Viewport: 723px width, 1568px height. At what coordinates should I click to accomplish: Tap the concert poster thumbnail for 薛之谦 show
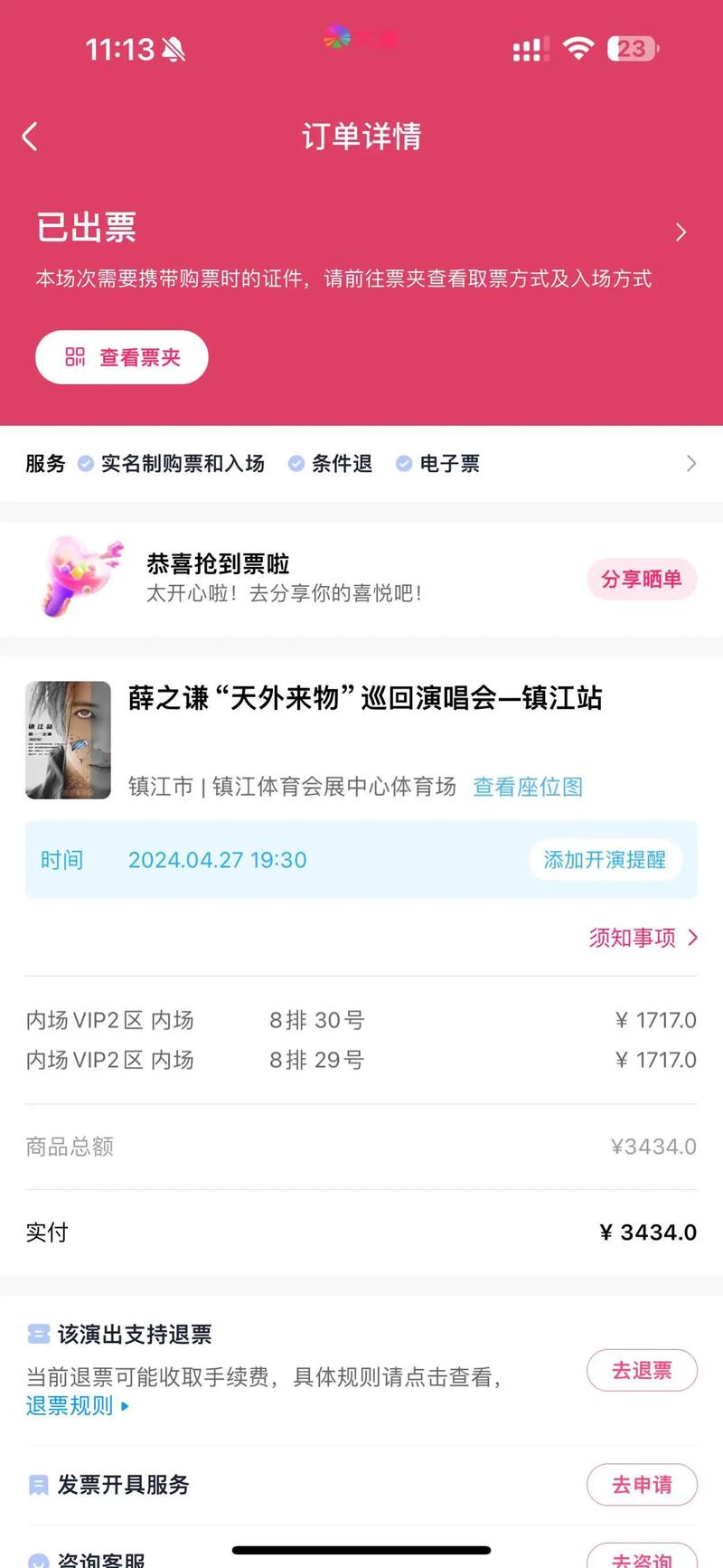point(69,740)
